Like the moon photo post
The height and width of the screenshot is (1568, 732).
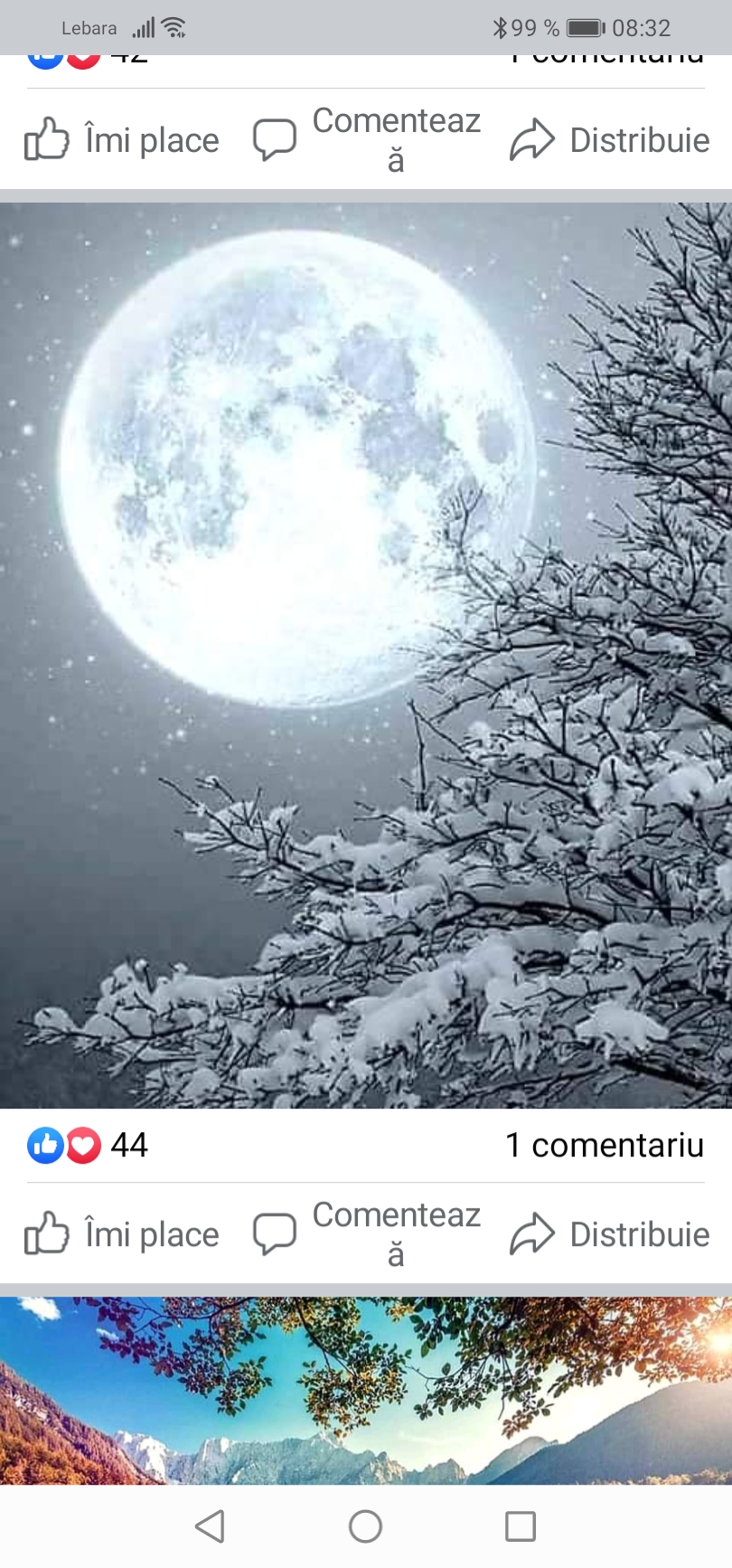(122, 1234)
